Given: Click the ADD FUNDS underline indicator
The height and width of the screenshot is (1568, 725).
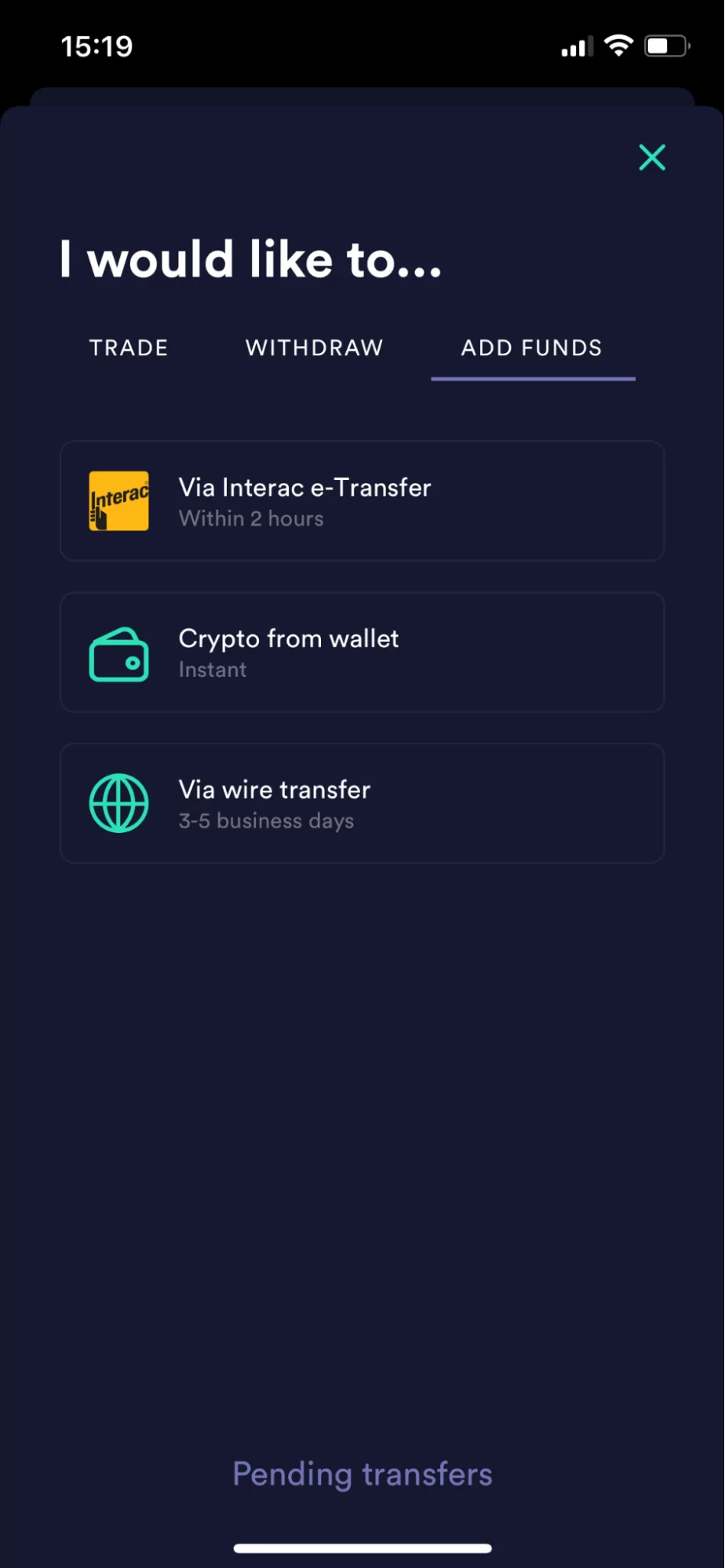Looking at the screenshot, I should [532, 379].
